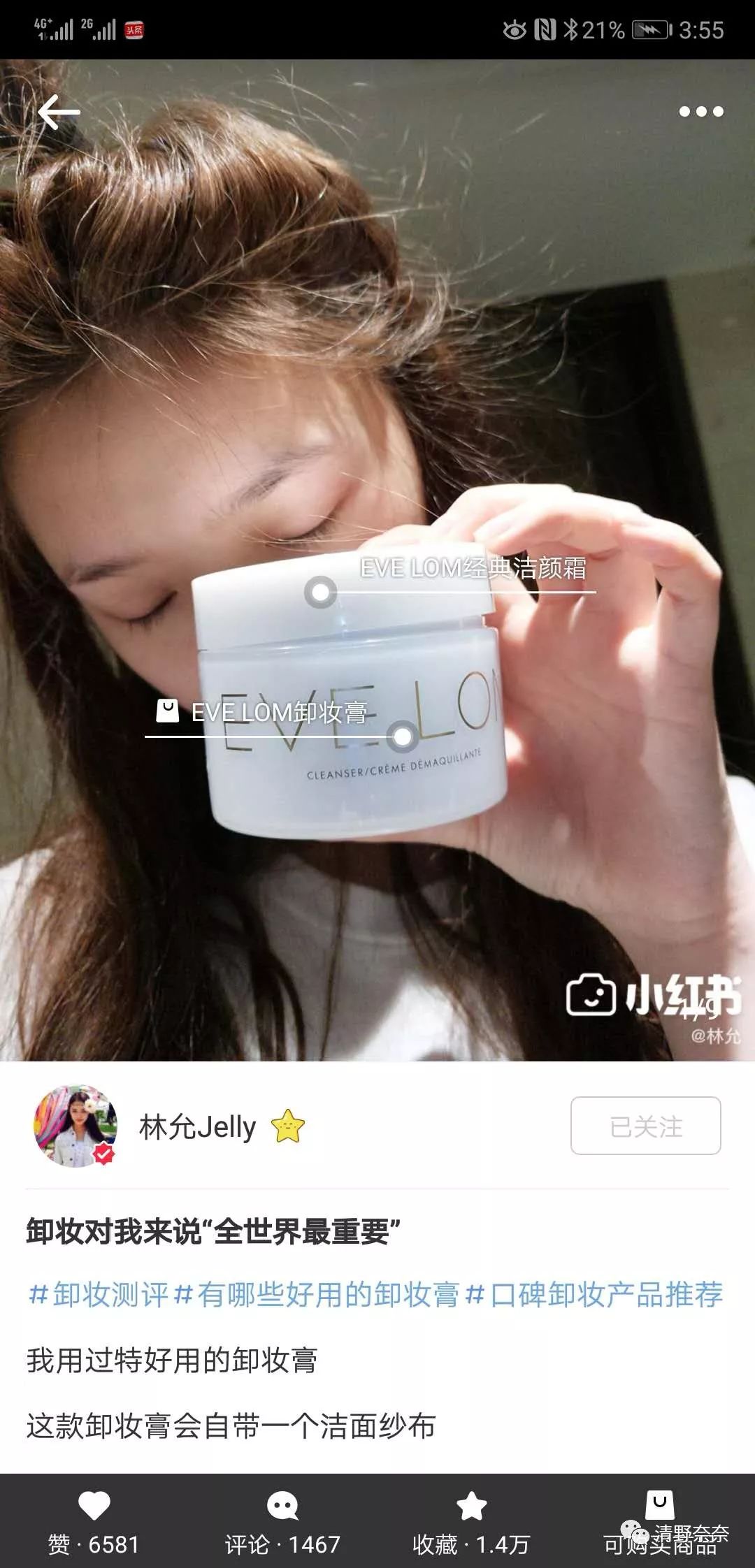This screenshot has width=755, height=1568.
Task: Open 可购买商品 shopping bag
Action: click(660, 1520)
